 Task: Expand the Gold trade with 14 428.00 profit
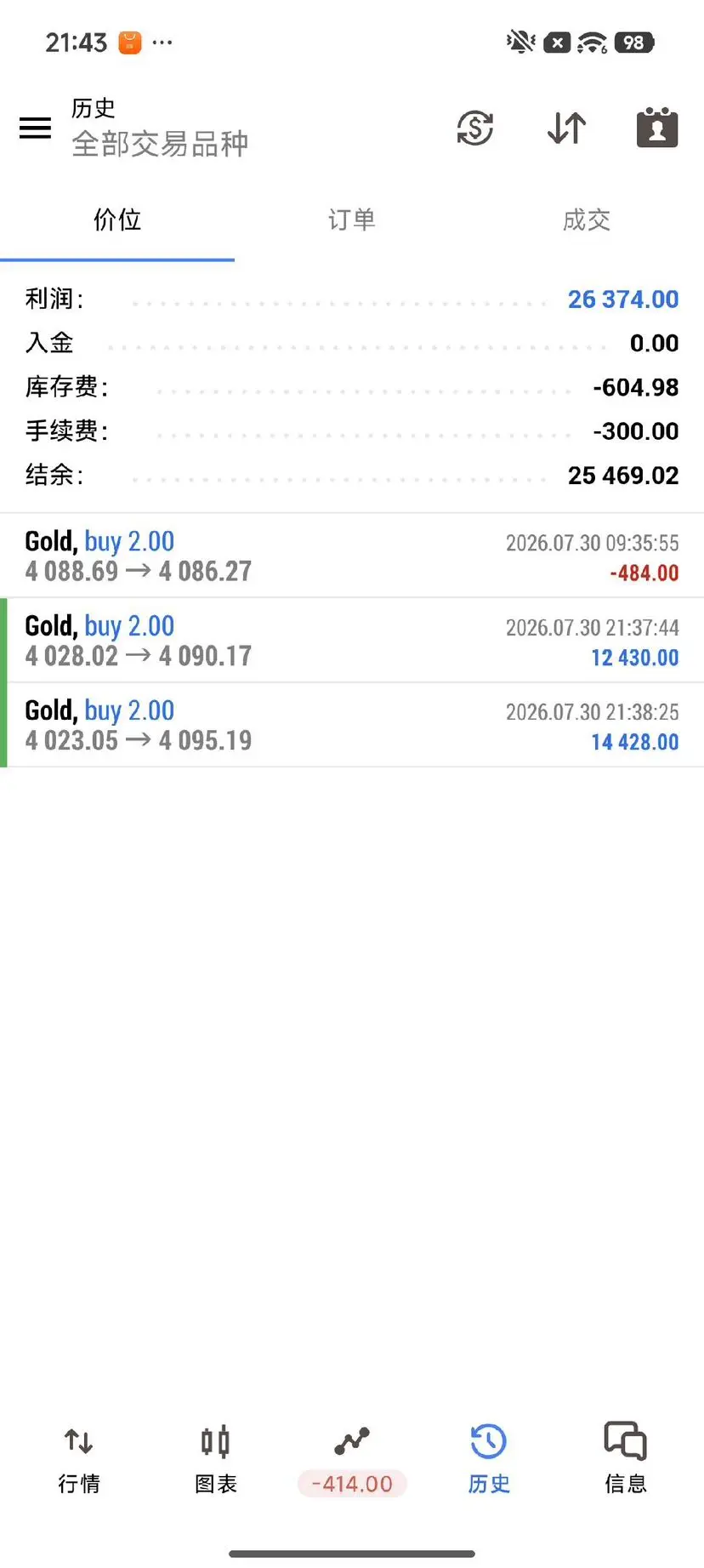click(x=352, y=725)
